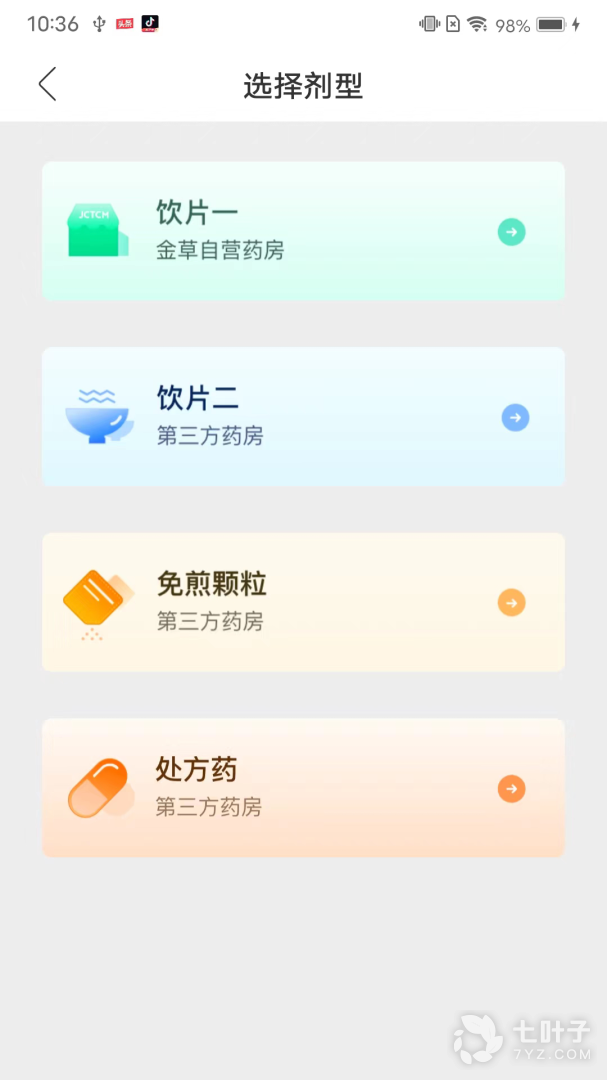Screen dimensions: 607x1080
Task: Go back from the 选择剂型 page
Action: (x=47, y=85)
